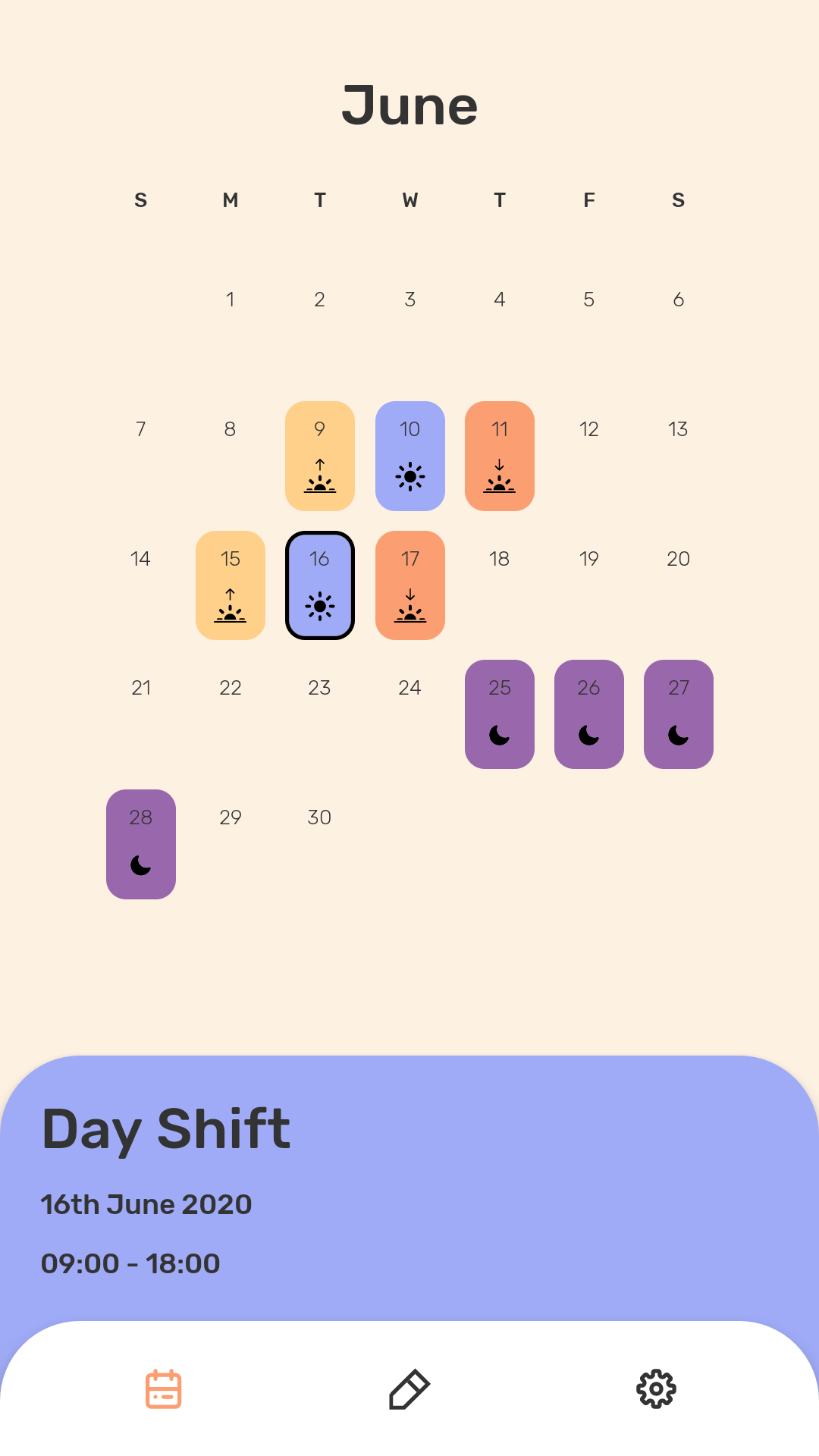This screenshot has width=819, height=1456.
Task: Choose June 23 on the calendar
Action: coord(320,688)
